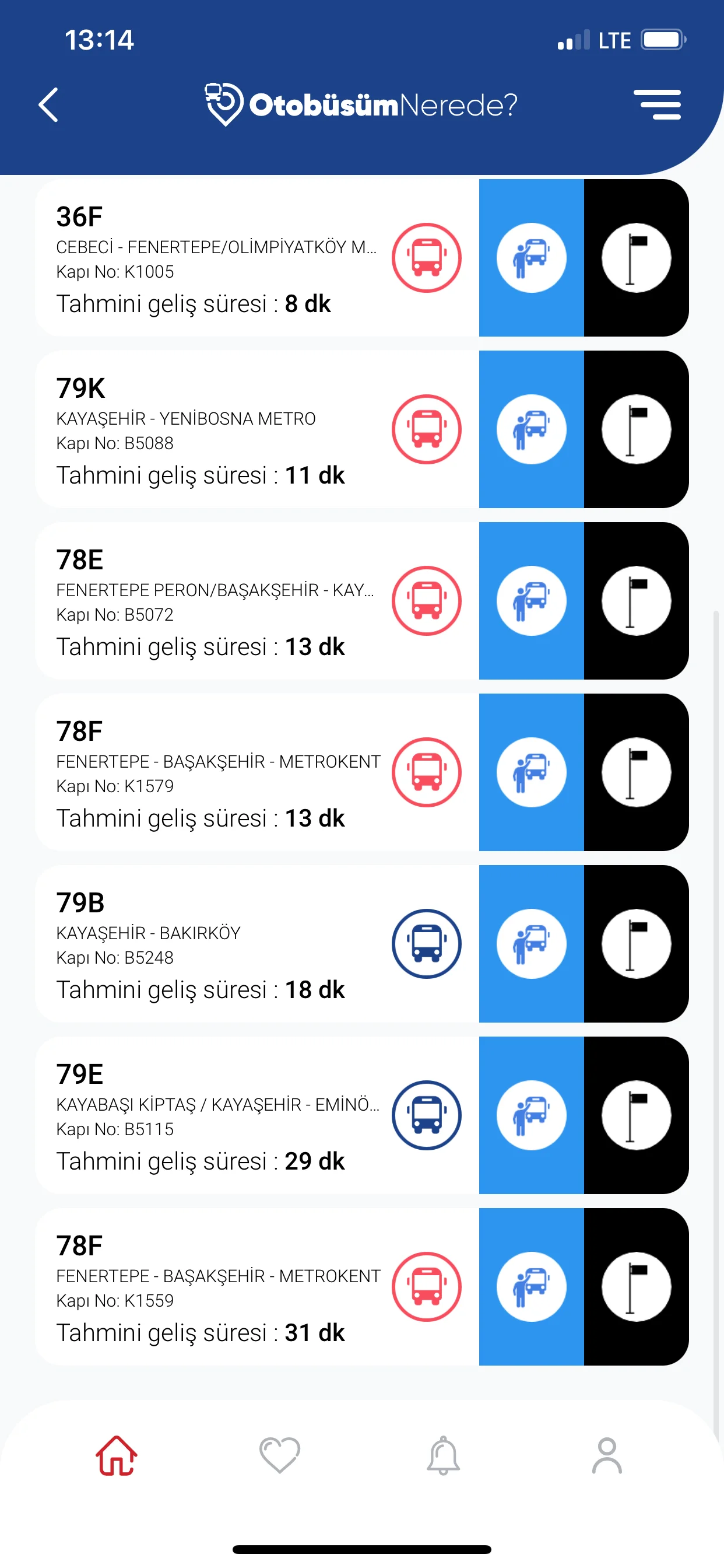Open the favorites heart tab
Screen dimensions: 724x1568
[x=280, y=1455]
